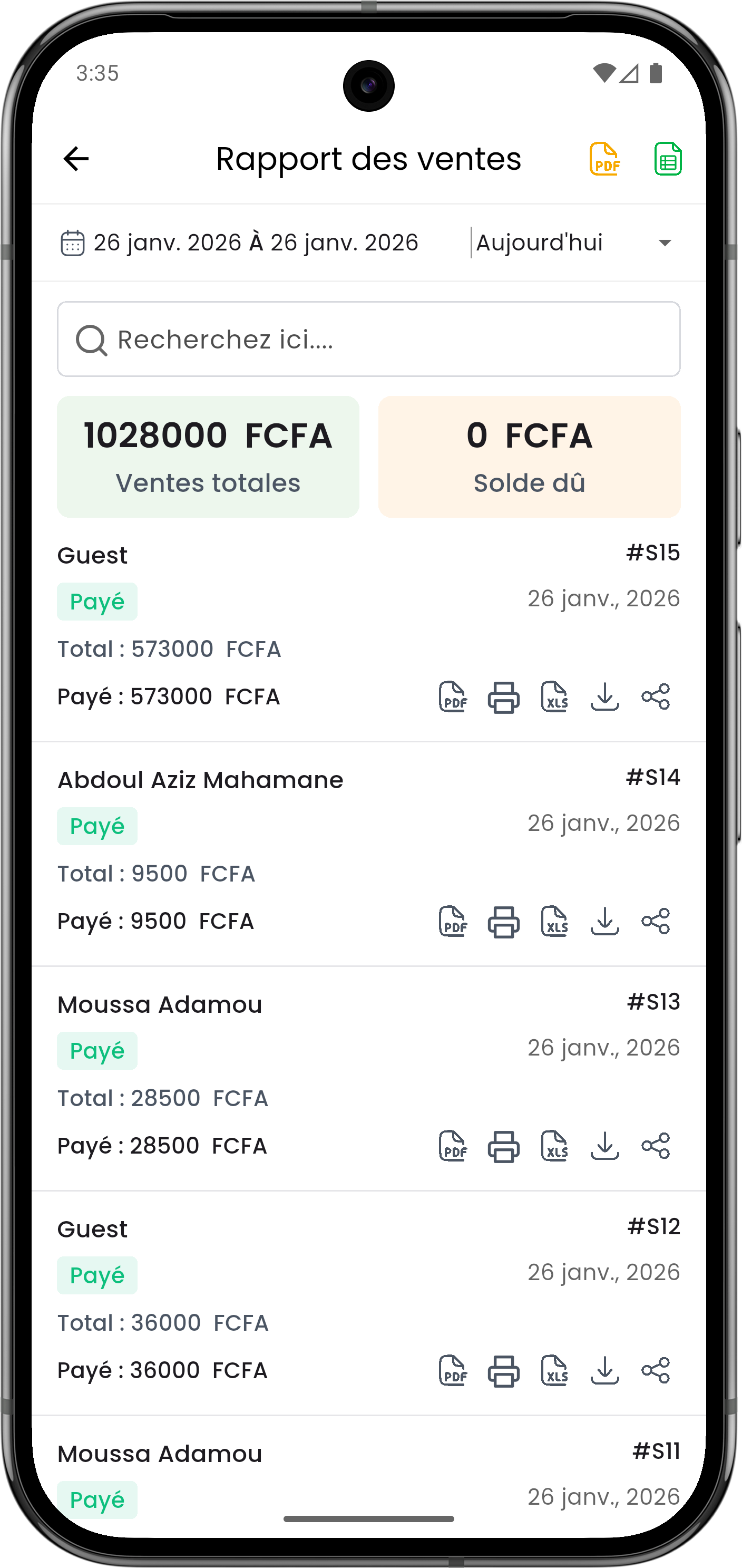Download sale #S13 invoice
Image resolution: width=742 pixels, height=1568 pixels.
coord(604,1146)
